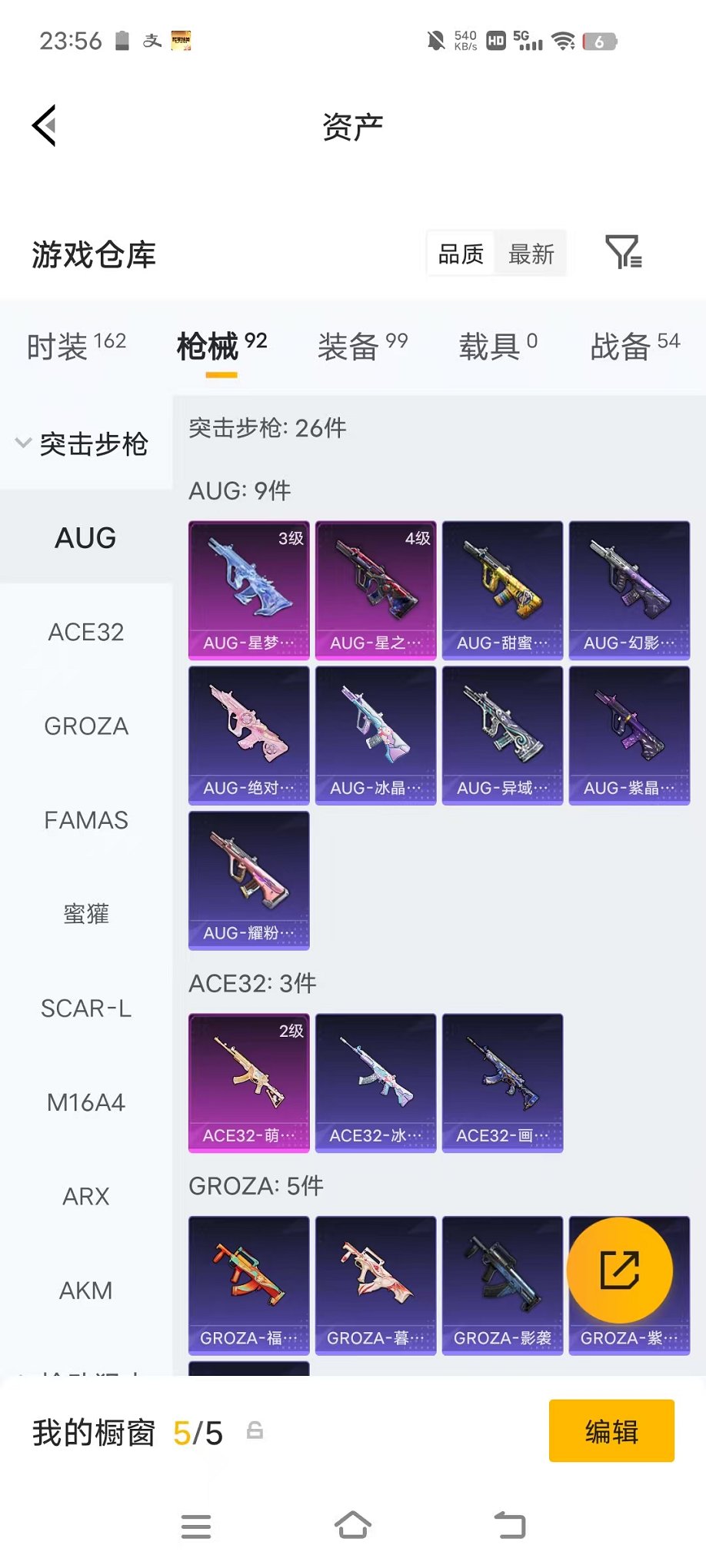The image size is (706, 1568).
Task: Sort warehouse by 品质
Action: 461,254
